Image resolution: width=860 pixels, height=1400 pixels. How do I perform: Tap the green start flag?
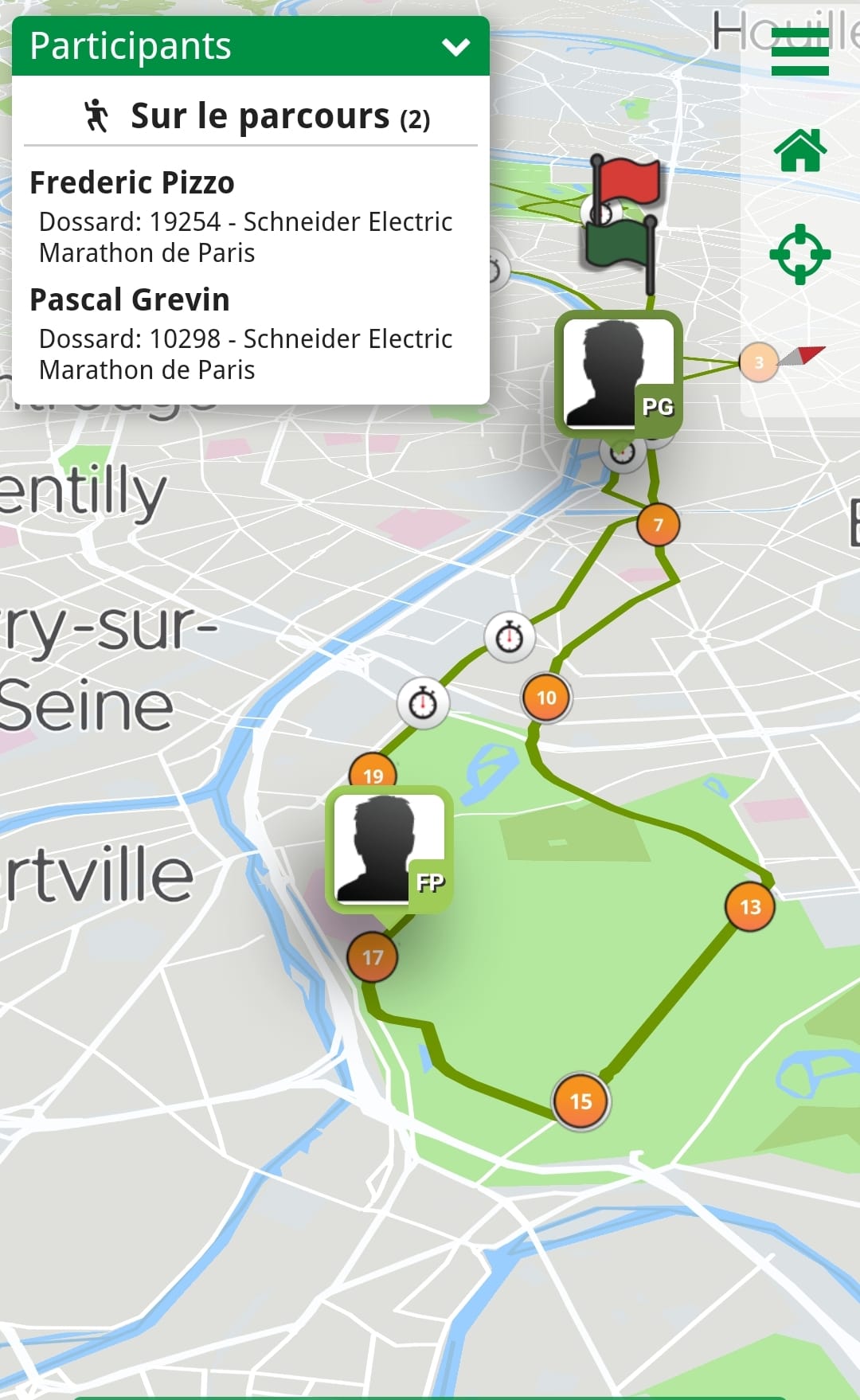pyautogui.click(x=620, y=243)
